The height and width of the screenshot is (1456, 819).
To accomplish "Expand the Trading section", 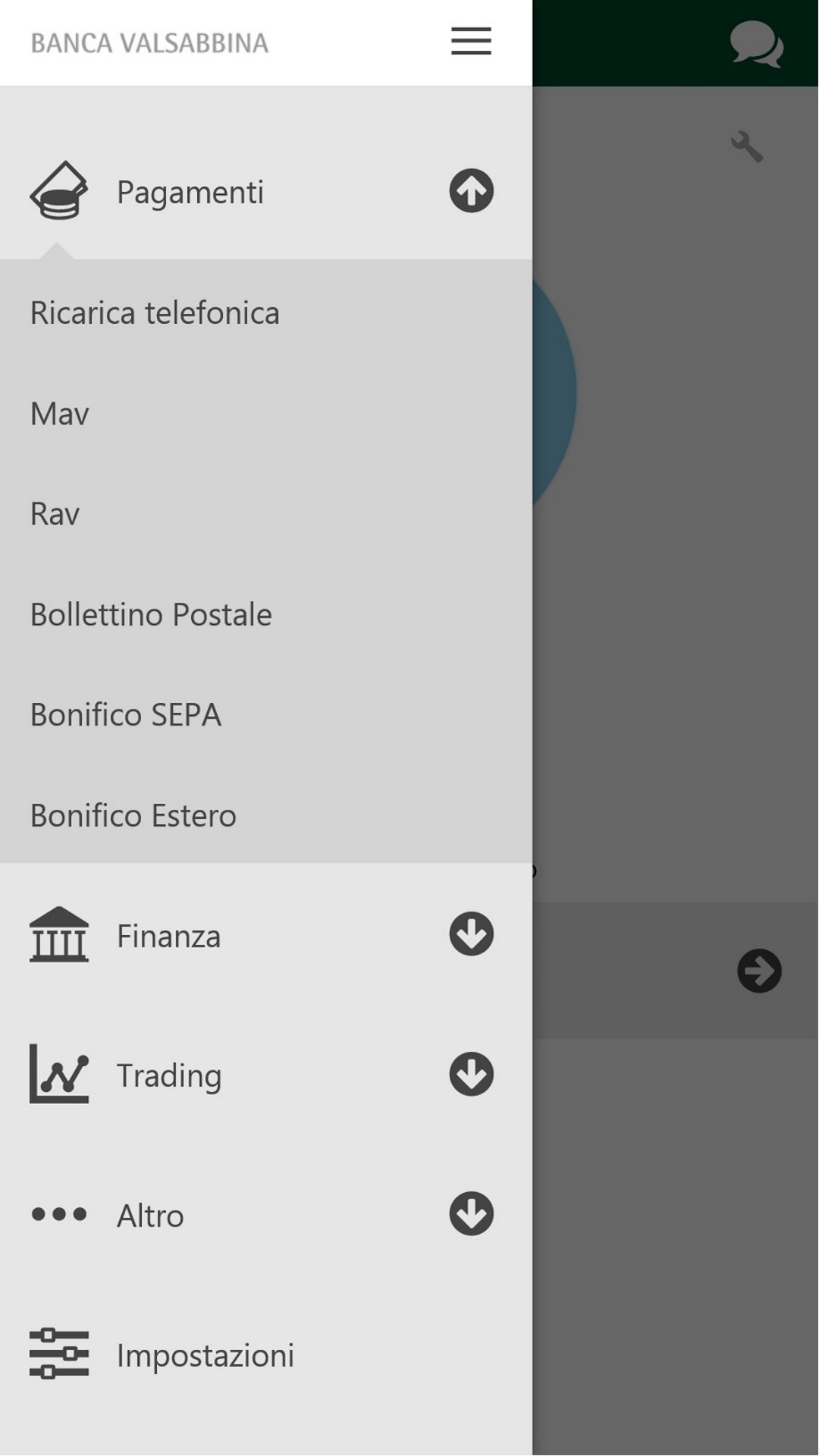I will 471,1074.
